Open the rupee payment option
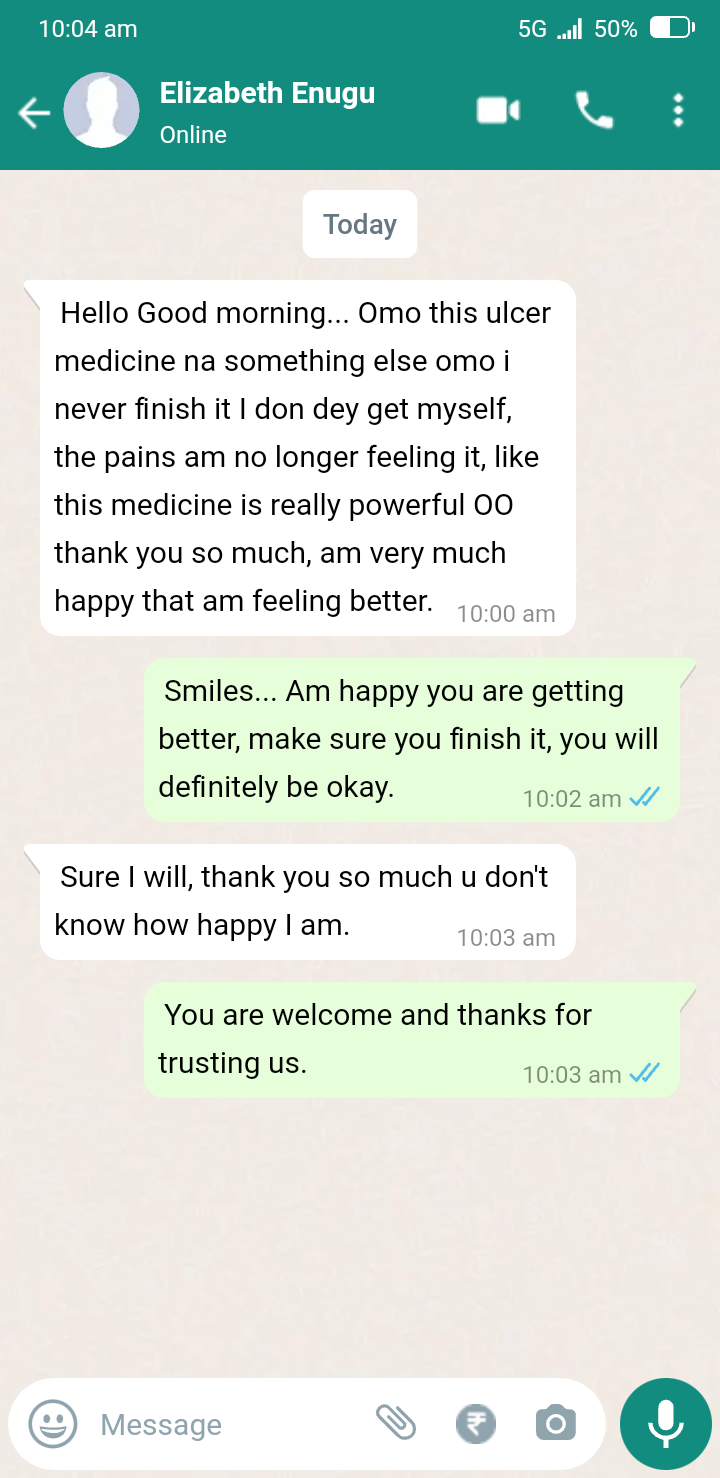Screen dimensions: 720x1478 [476, 1423]
